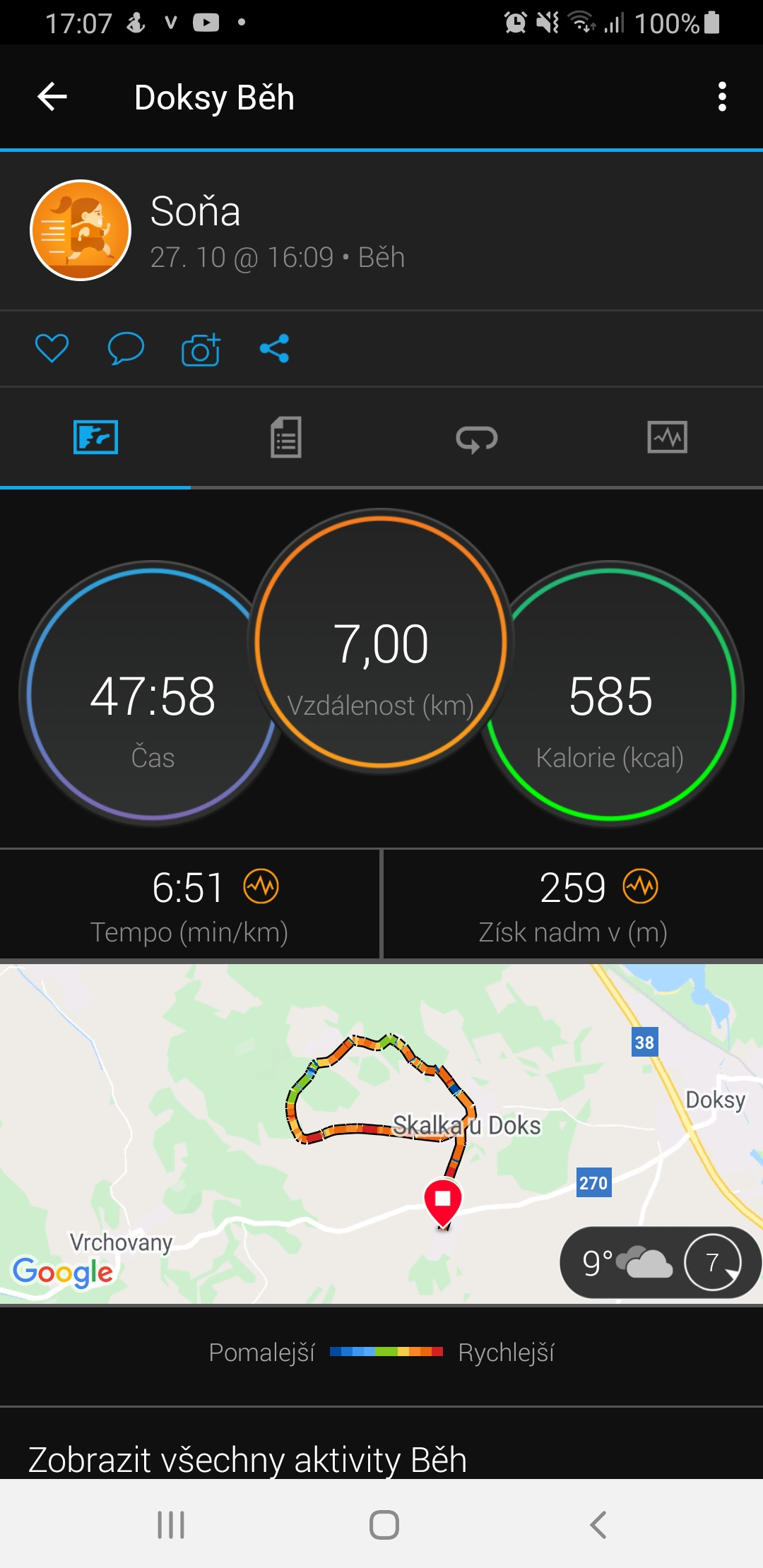Open Soňa's profile avatar
This screenshot has height=1568, width=763.
click(x=81, y=230)
